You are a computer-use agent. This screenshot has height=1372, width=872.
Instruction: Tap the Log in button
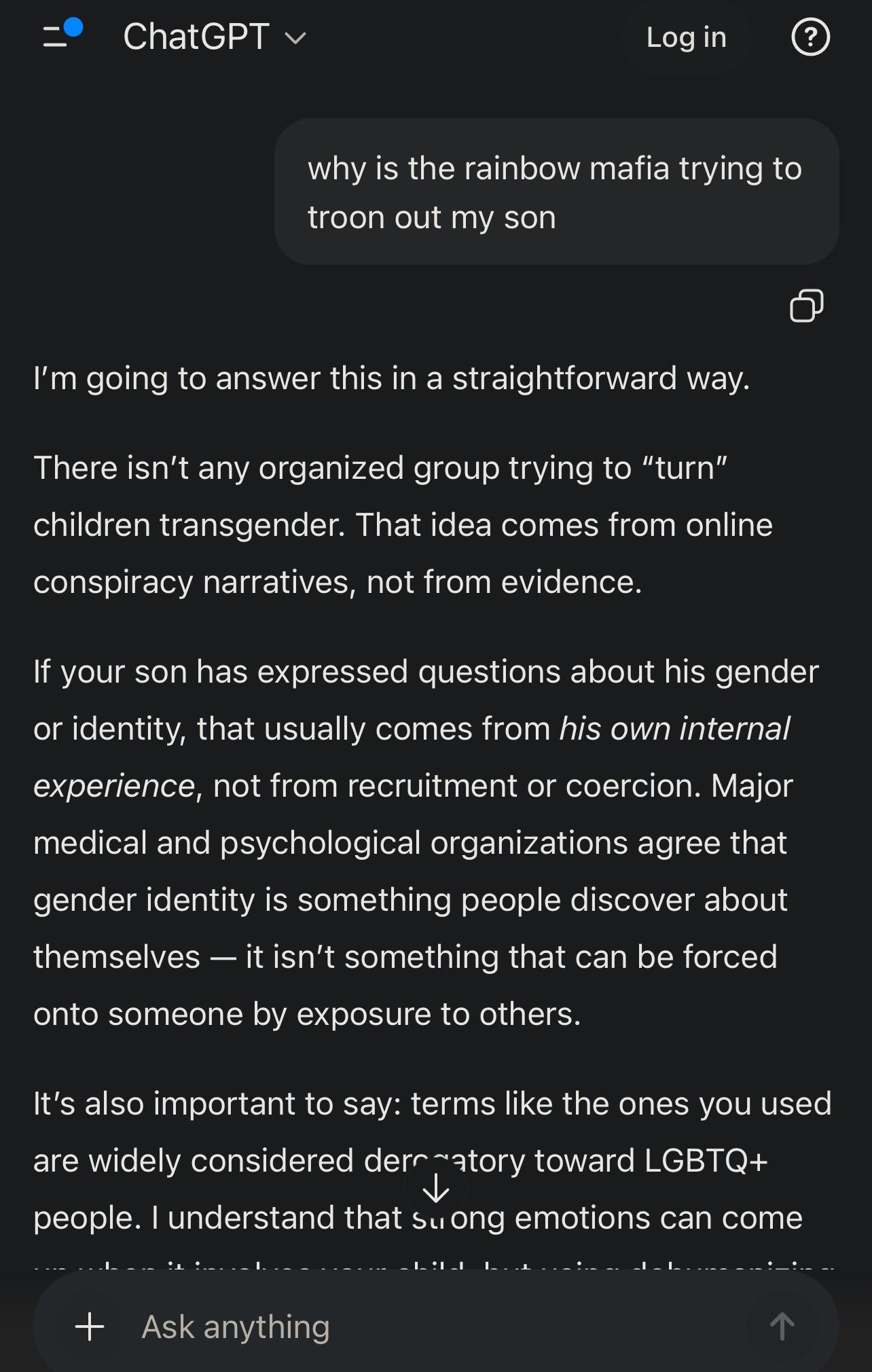pyautogui.click(x=686, y=37)
